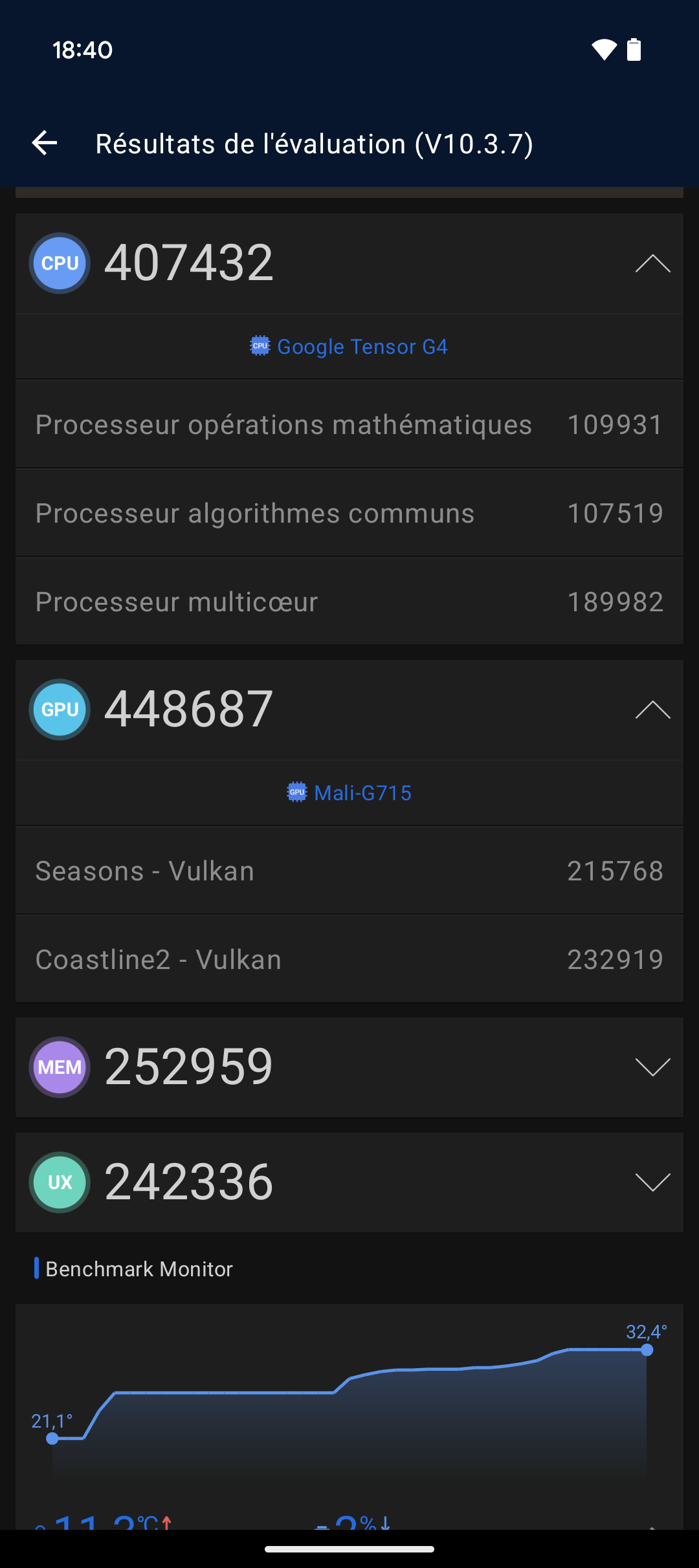Go back from evaluation results
Viewport: 699px width, 1568px height.
[x=45, y=143]
